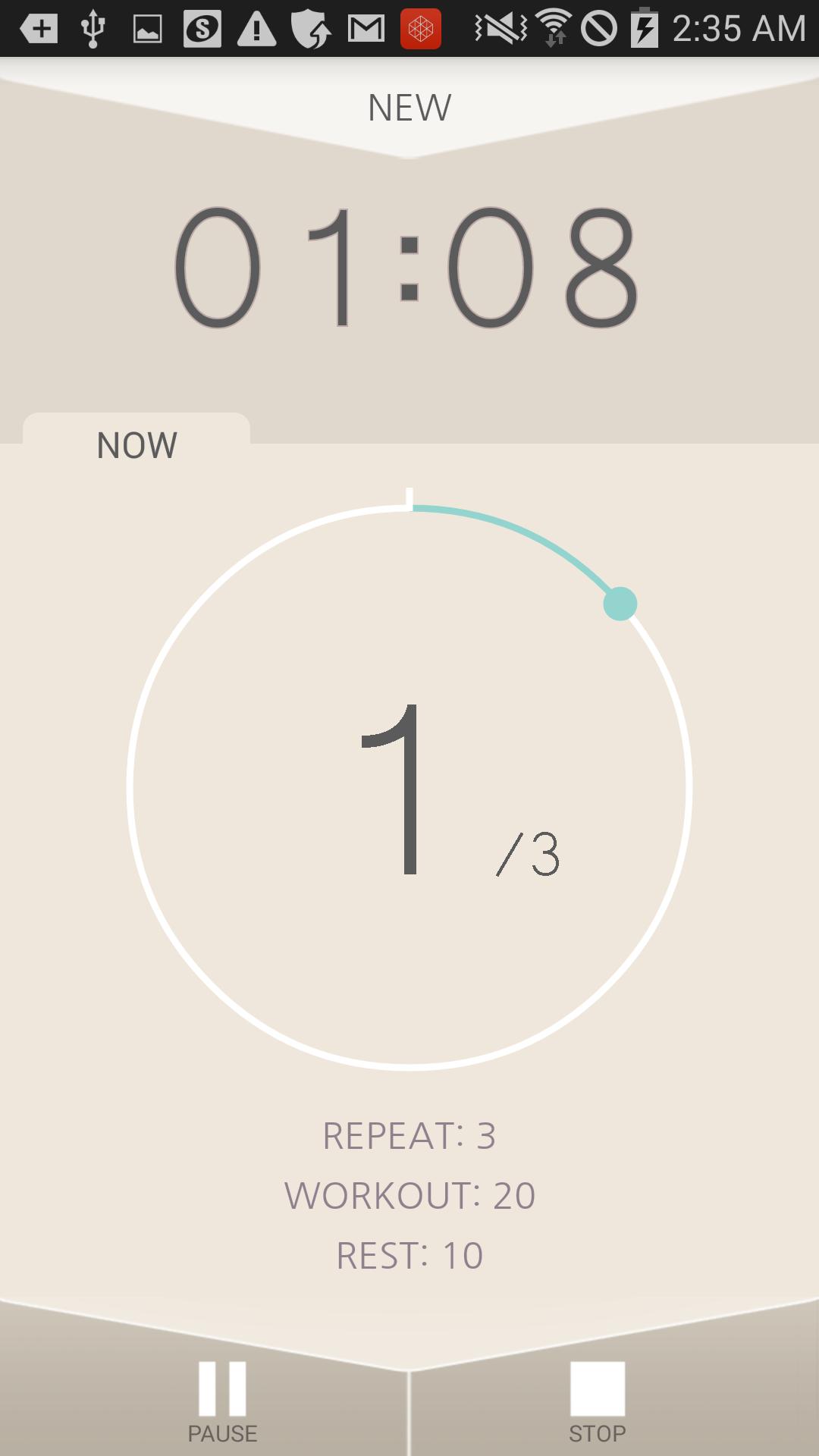Toggle the do-not-disturb status icon
This screenshot has height=1456, width=819.
598,29
